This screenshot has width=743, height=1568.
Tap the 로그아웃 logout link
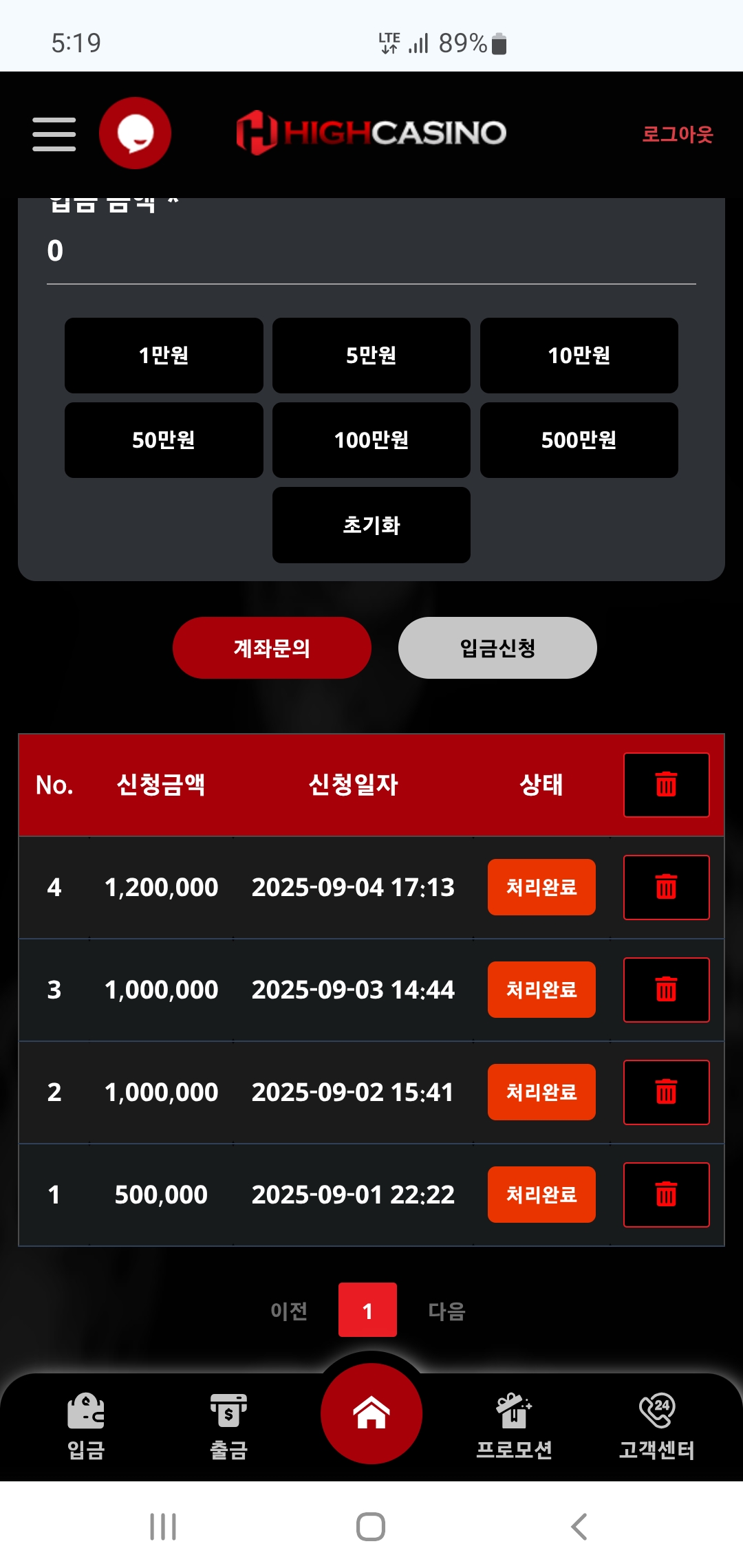pos(677,134)
